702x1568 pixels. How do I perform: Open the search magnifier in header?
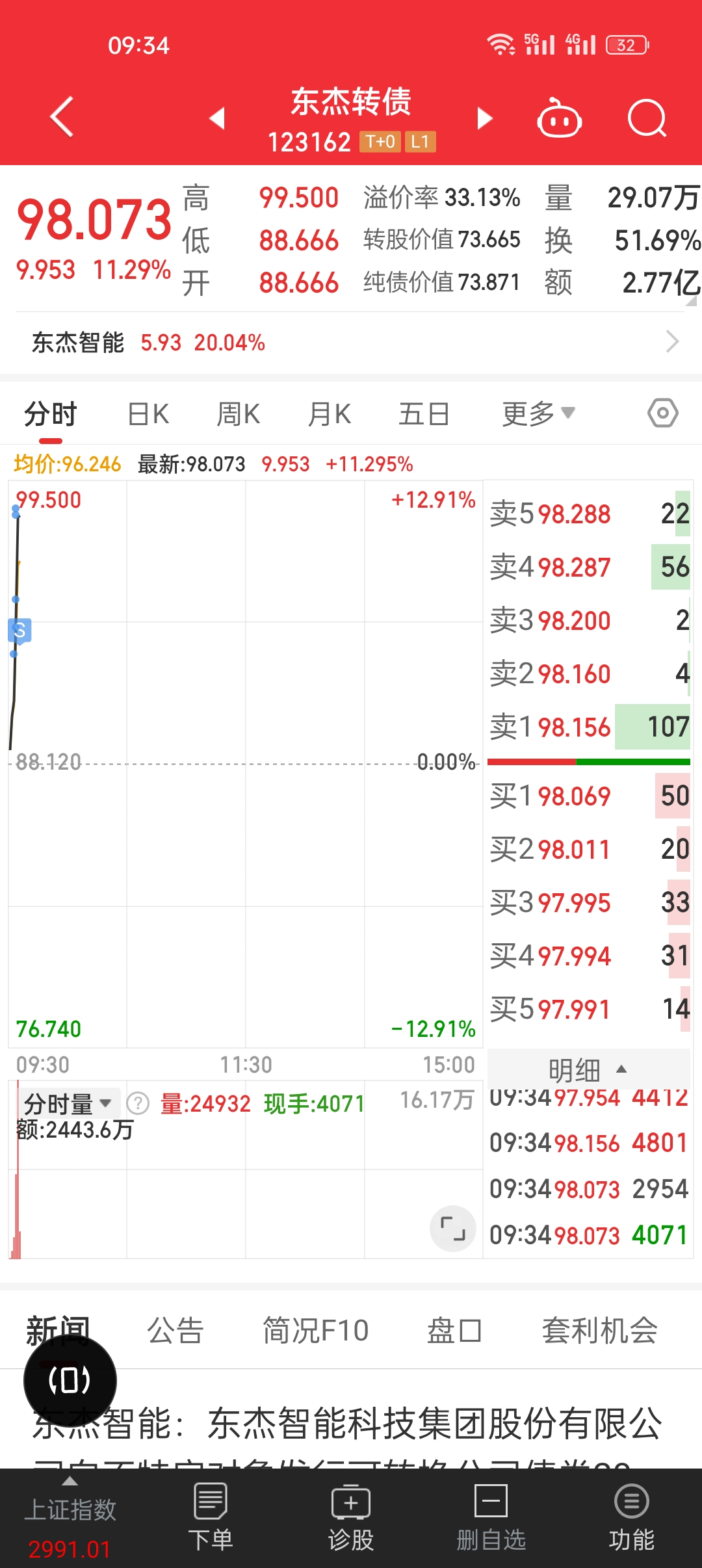click(x=647, y=118)
